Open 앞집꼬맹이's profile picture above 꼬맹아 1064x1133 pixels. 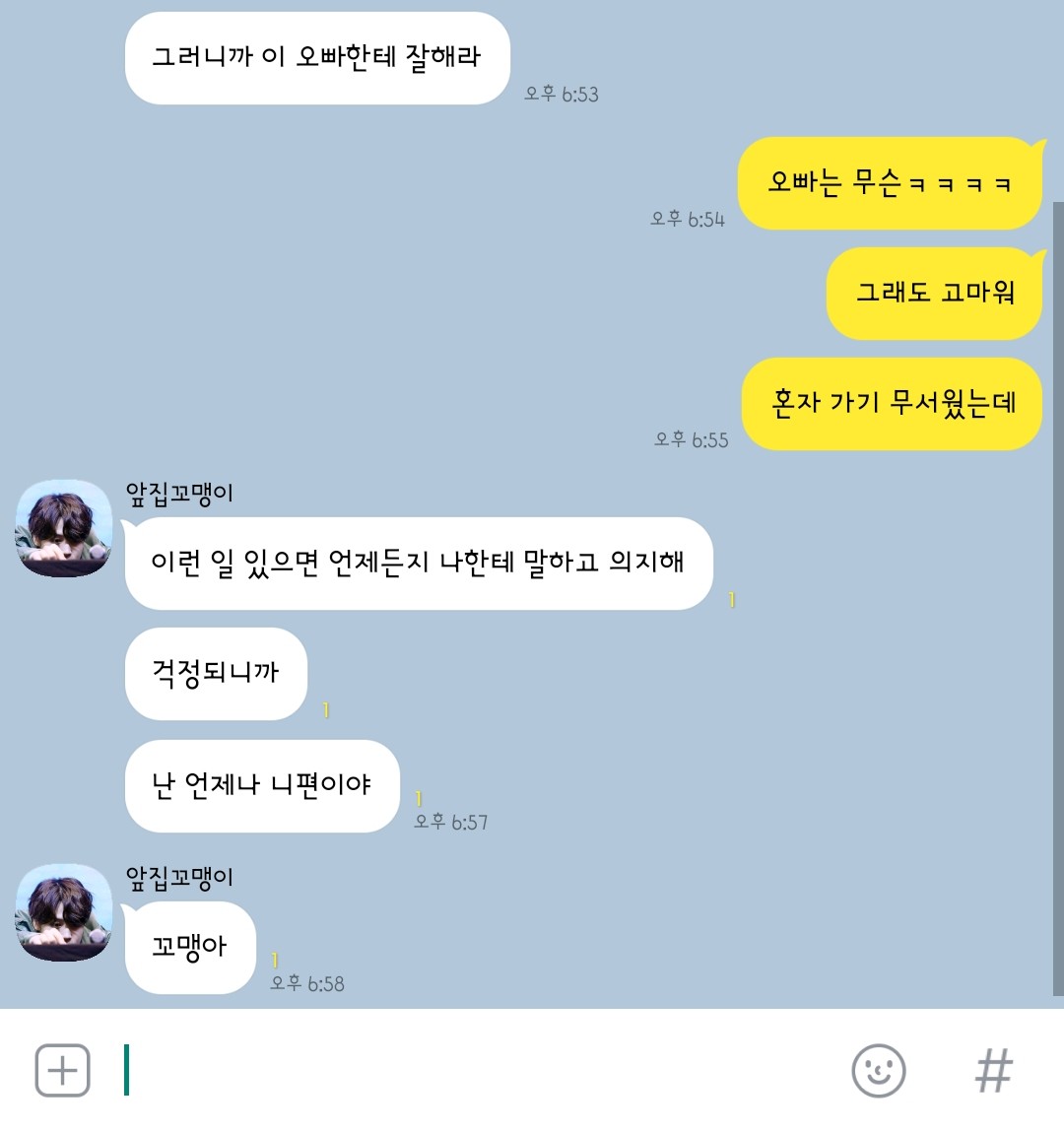(64, 912)
